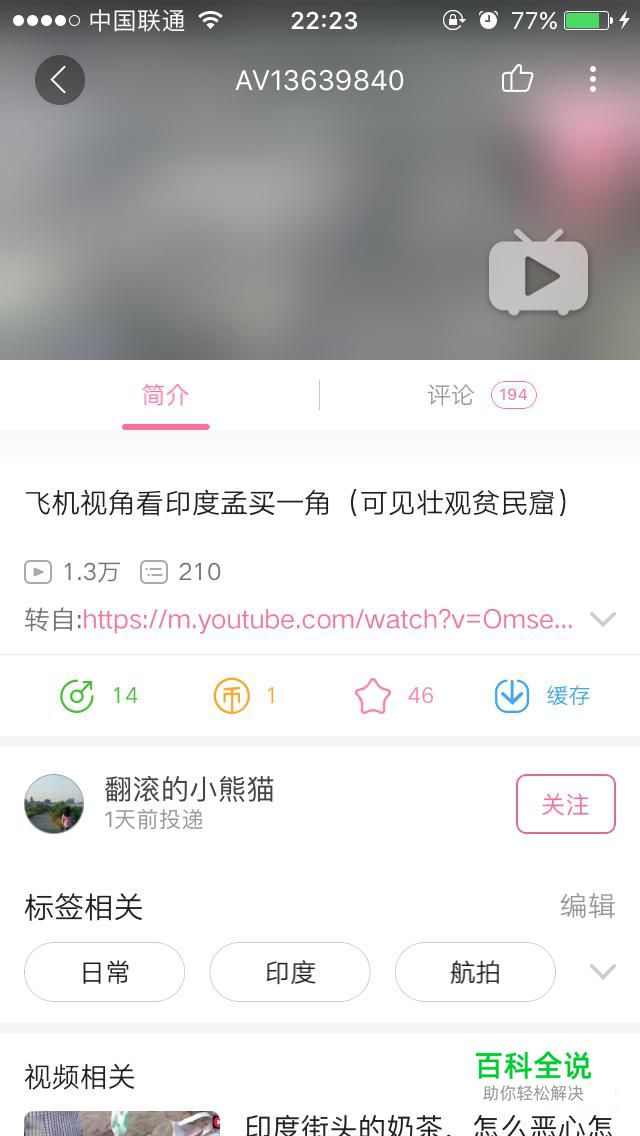Tap 编辑 to edit tags
640x1136 pixels.
(x=587, y=906)
